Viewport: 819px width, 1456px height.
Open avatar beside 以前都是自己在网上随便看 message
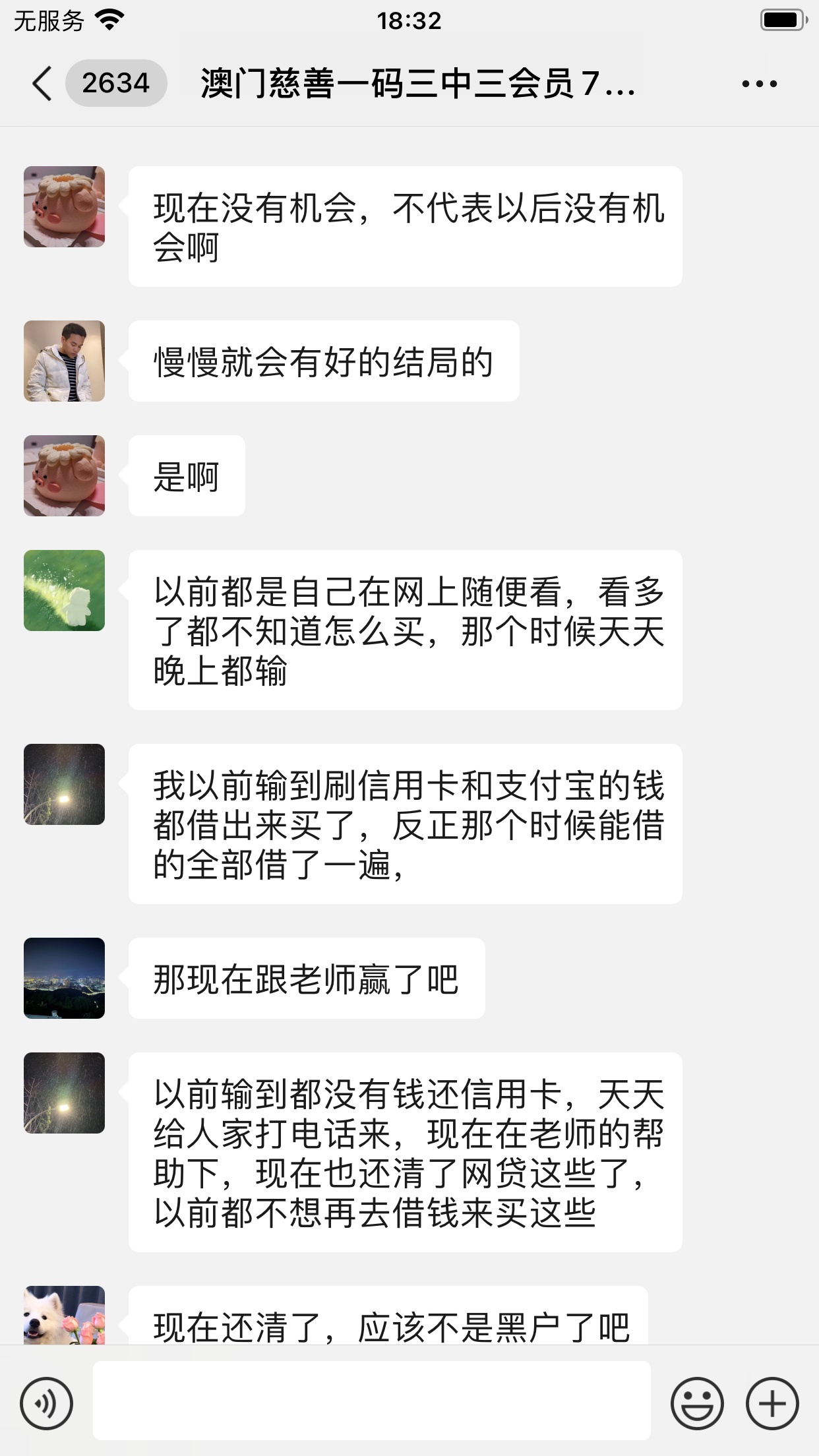[65, 590]
